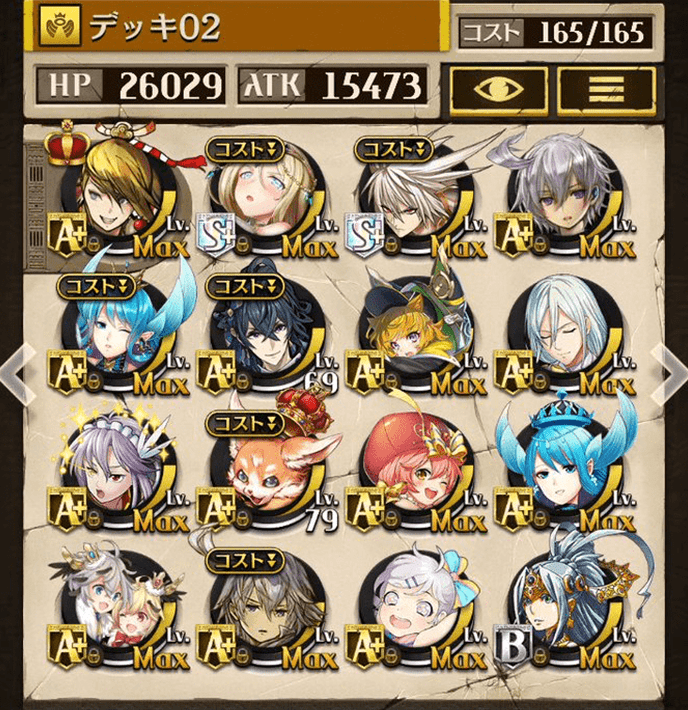Tap the eye view button
The width and height of the screenshot is (688, 710).
[496, 88]
